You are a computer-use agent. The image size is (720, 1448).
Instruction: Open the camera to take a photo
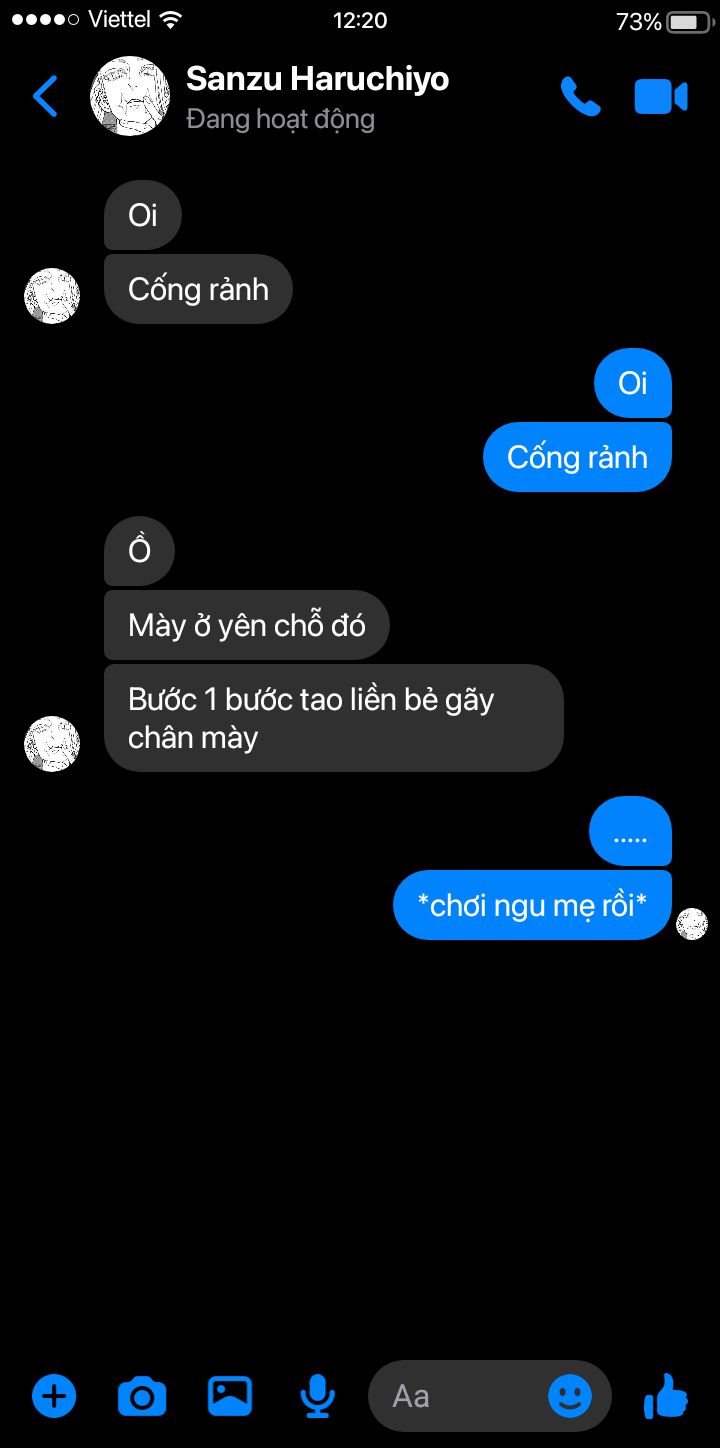(x=142, y=1396)
